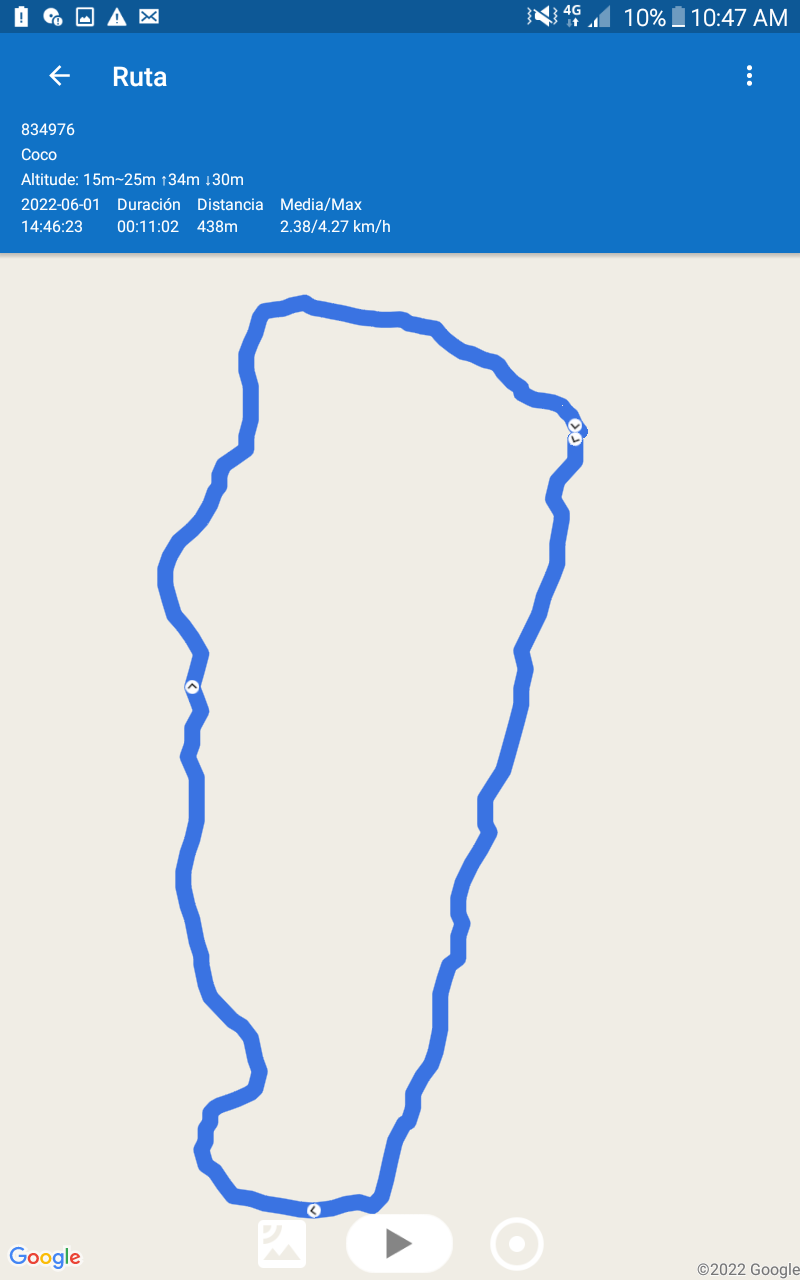Open the map layer image icon
Image resolution: width=800 pixels, height=1280 pixels.
282,1244
